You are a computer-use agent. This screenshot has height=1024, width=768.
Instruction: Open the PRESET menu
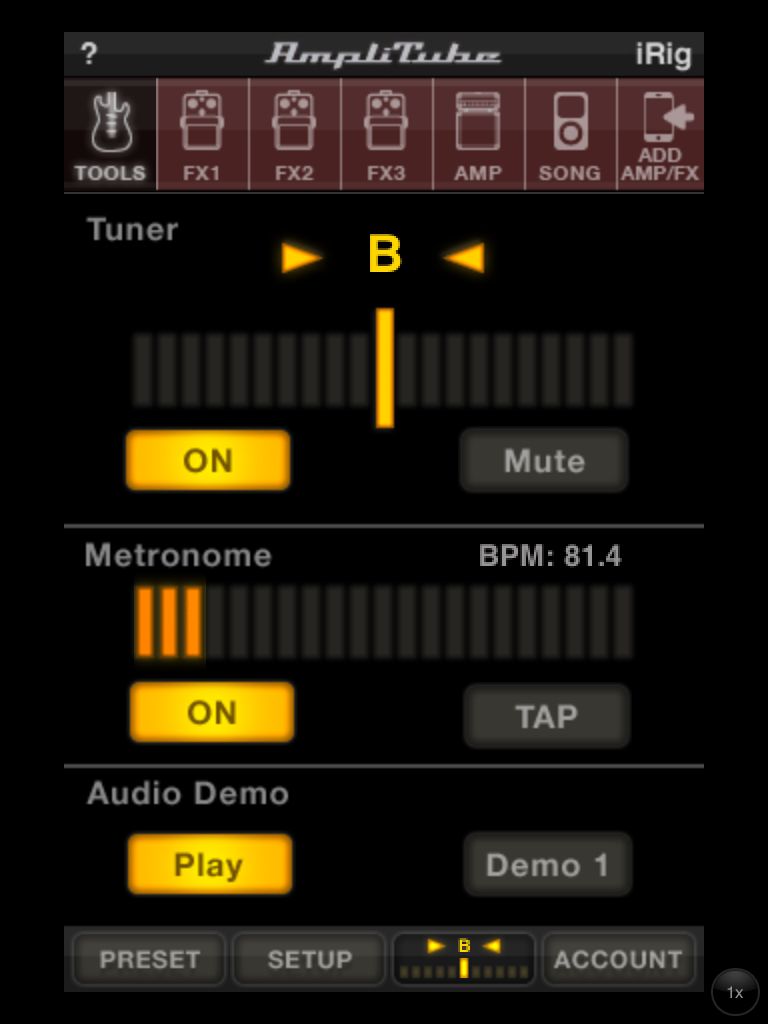pyautogui.click(x=149, y=959)
